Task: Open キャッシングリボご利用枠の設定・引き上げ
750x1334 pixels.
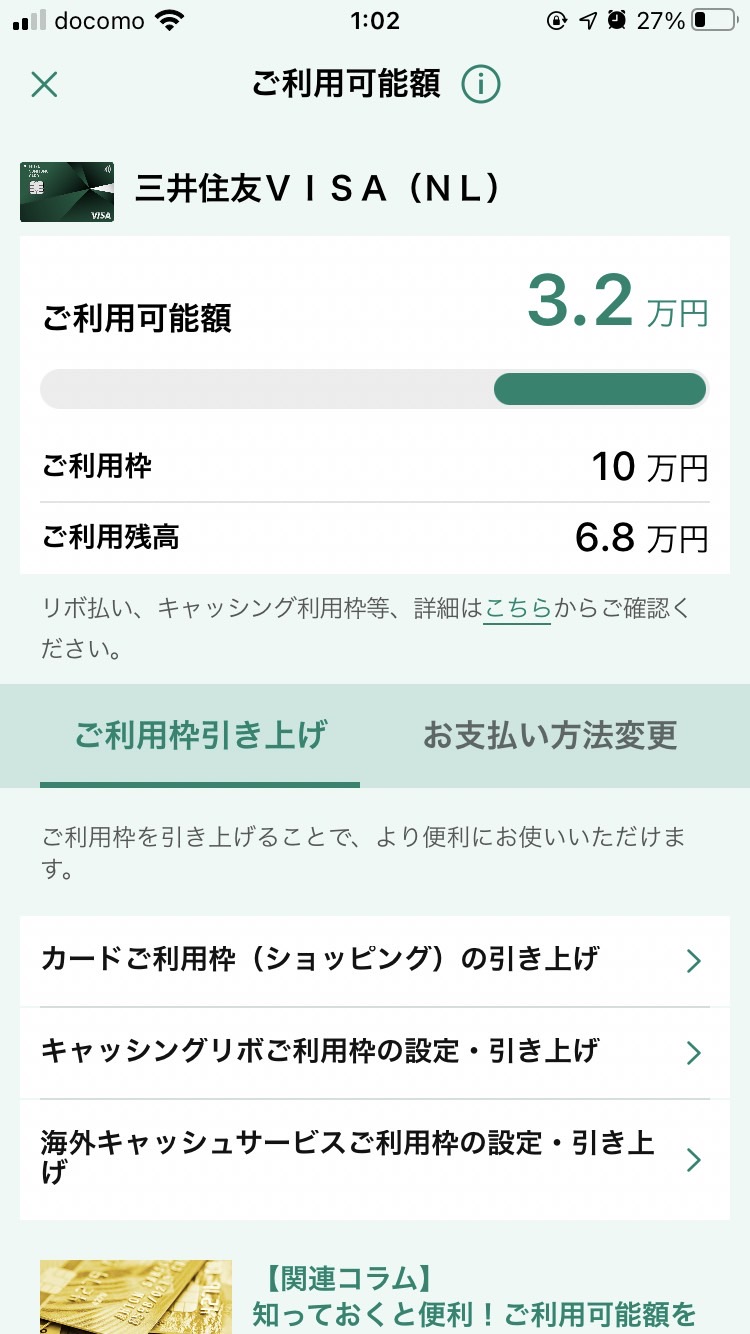Action: tap(375, 1053)
